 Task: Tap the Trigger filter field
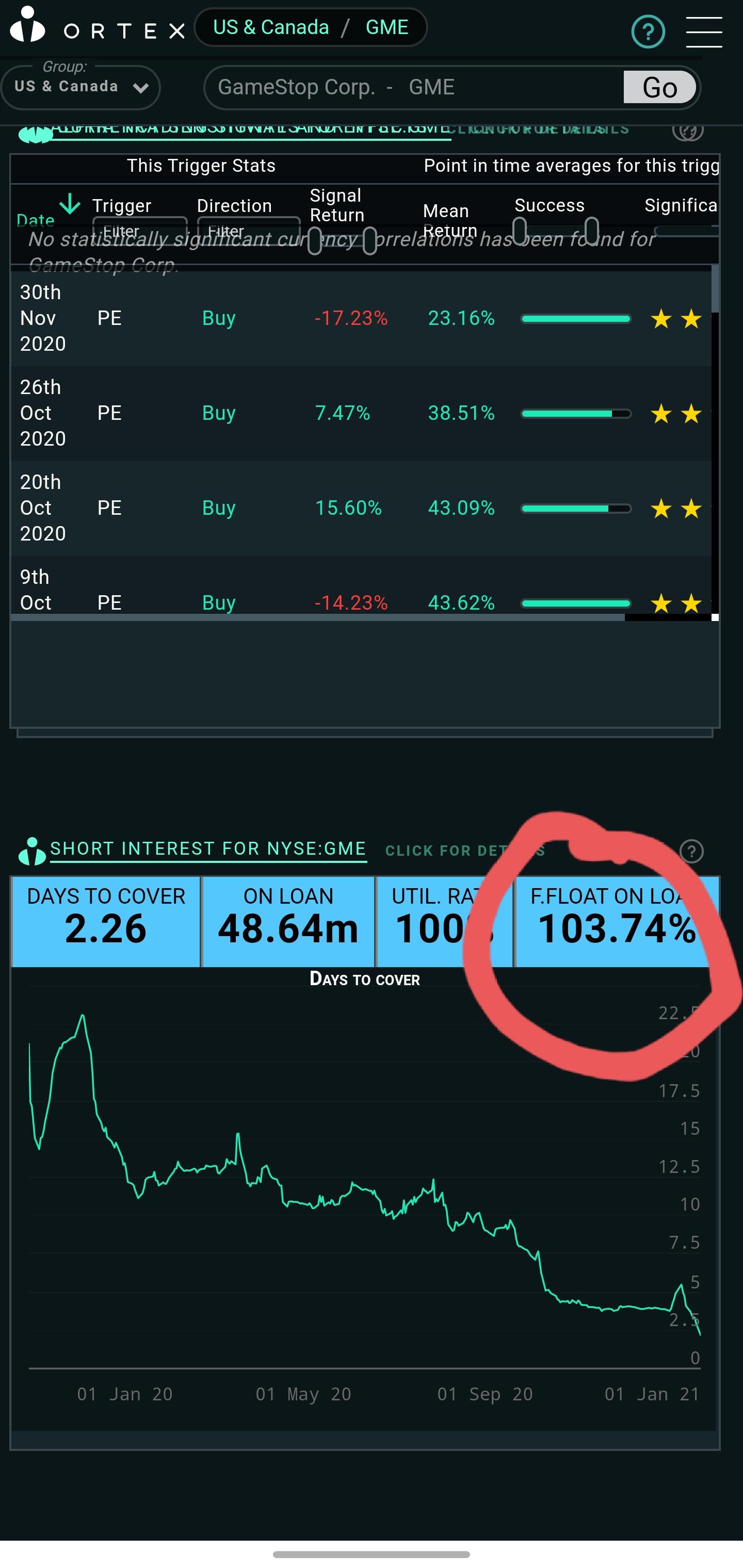[139, 231]
